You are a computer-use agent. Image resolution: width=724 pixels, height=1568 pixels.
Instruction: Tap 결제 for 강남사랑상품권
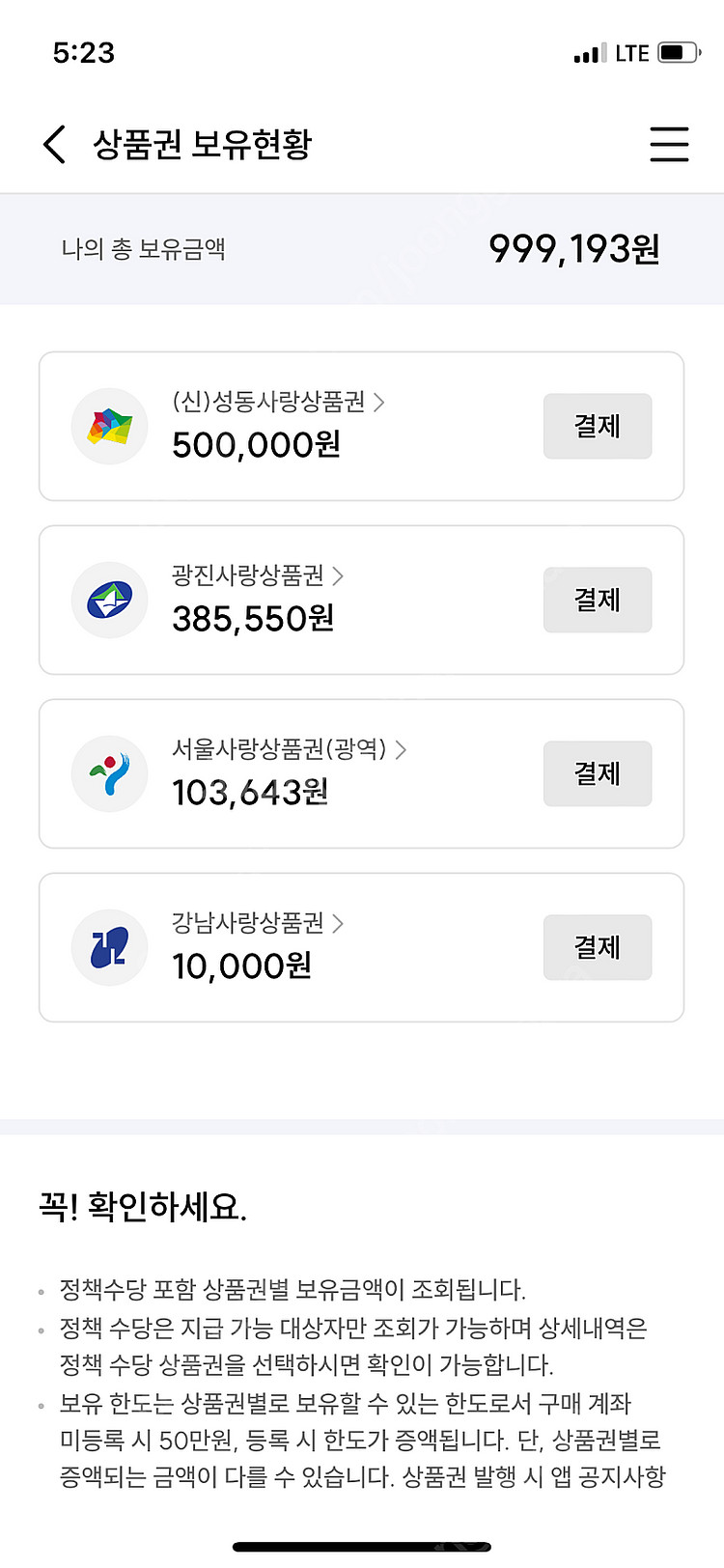coord(597,947)
